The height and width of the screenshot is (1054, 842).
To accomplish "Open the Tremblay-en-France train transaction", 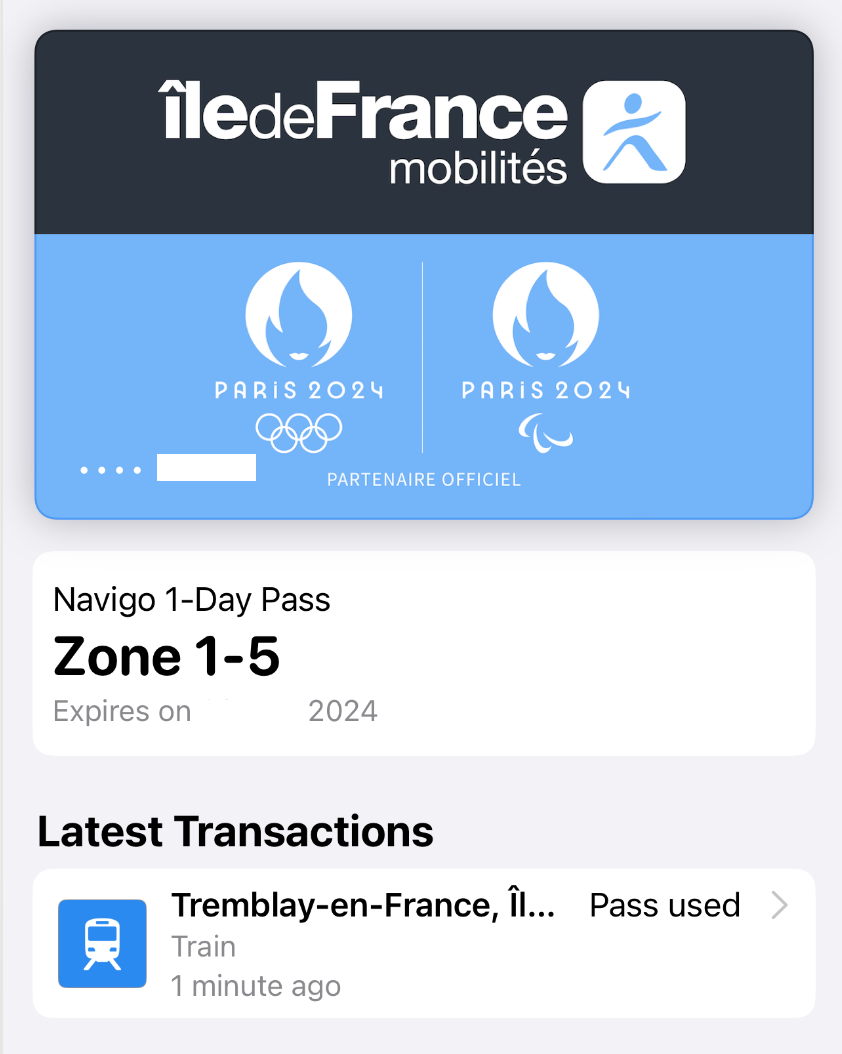I will (x=423, y=943).
